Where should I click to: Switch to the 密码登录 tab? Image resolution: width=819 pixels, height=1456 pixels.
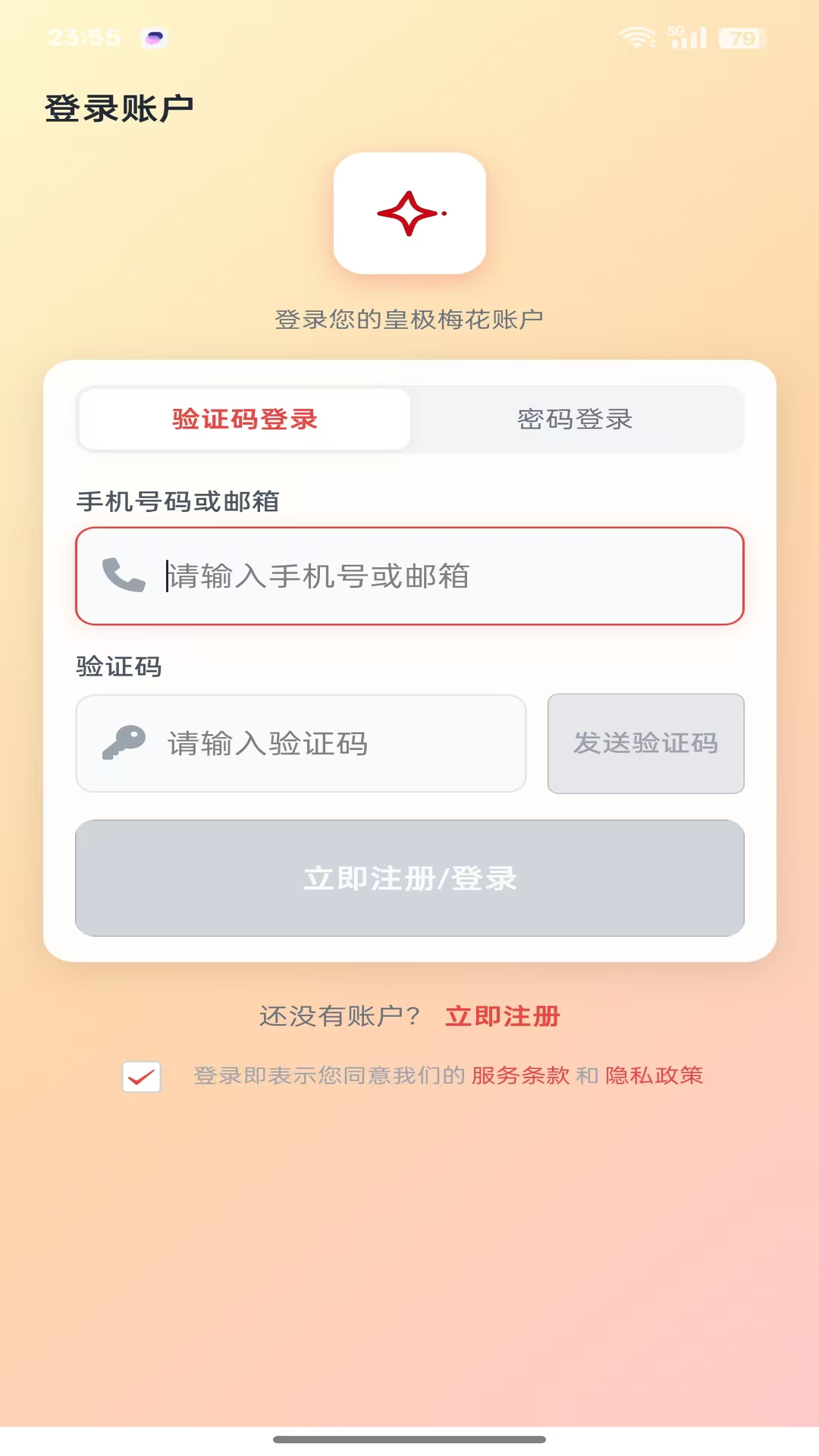click(576, 419)
